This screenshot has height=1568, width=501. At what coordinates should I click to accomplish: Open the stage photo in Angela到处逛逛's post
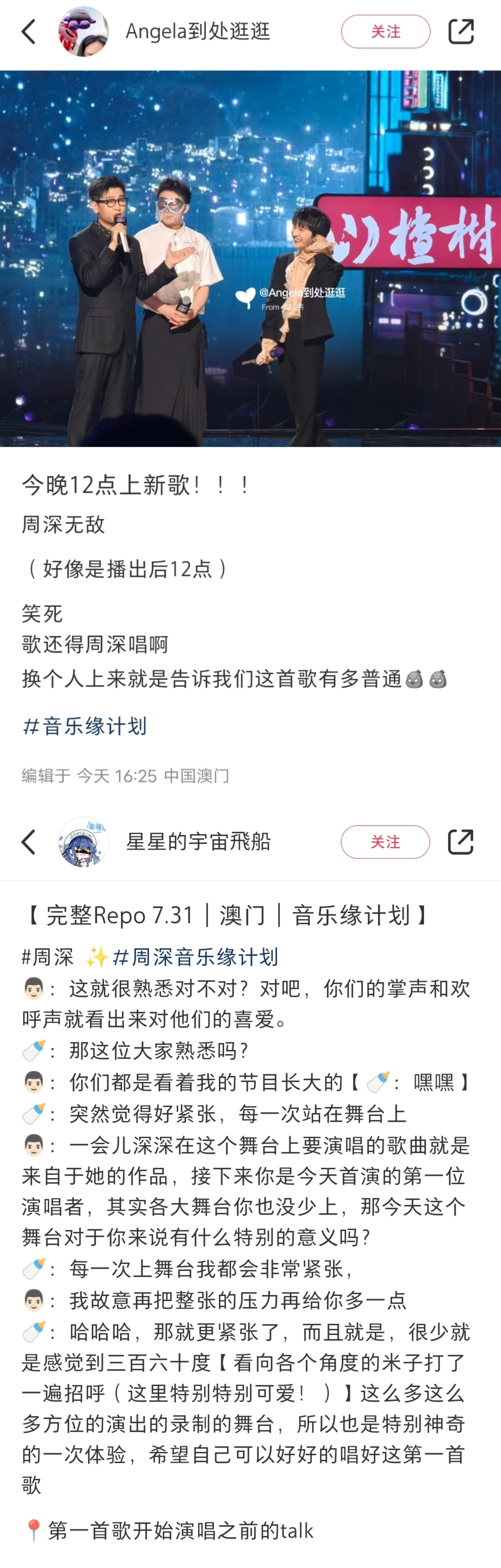[251, 259]
